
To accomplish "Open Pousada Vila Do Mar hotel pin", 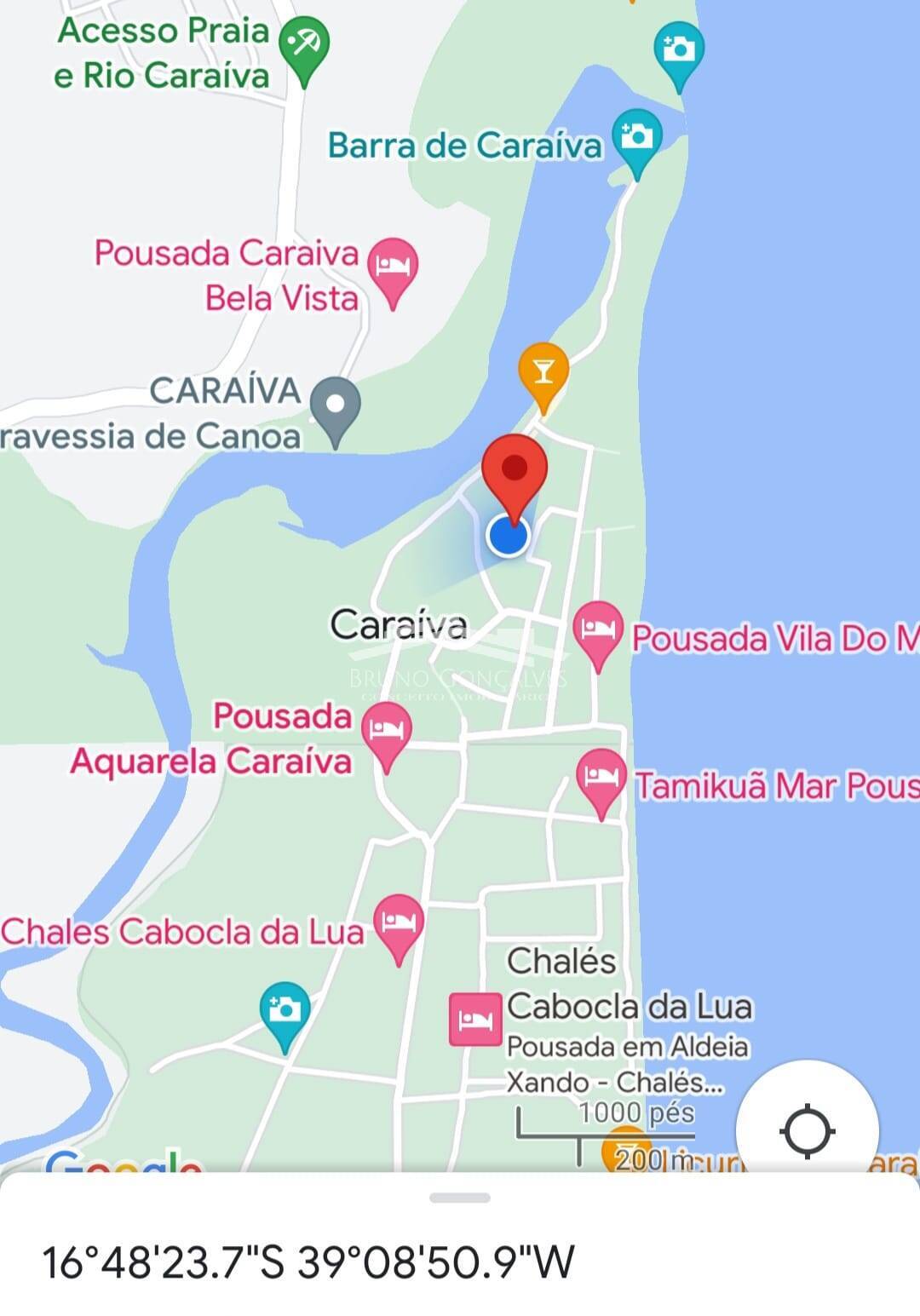I will 598,631.
